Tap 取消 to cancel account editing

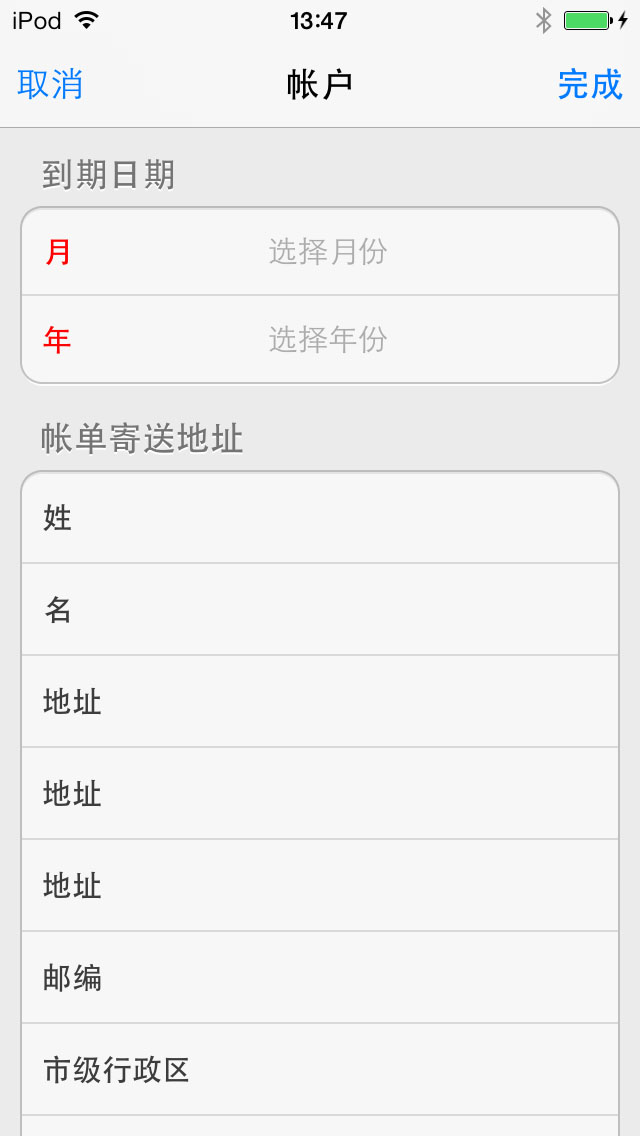[x=50, y=84]
